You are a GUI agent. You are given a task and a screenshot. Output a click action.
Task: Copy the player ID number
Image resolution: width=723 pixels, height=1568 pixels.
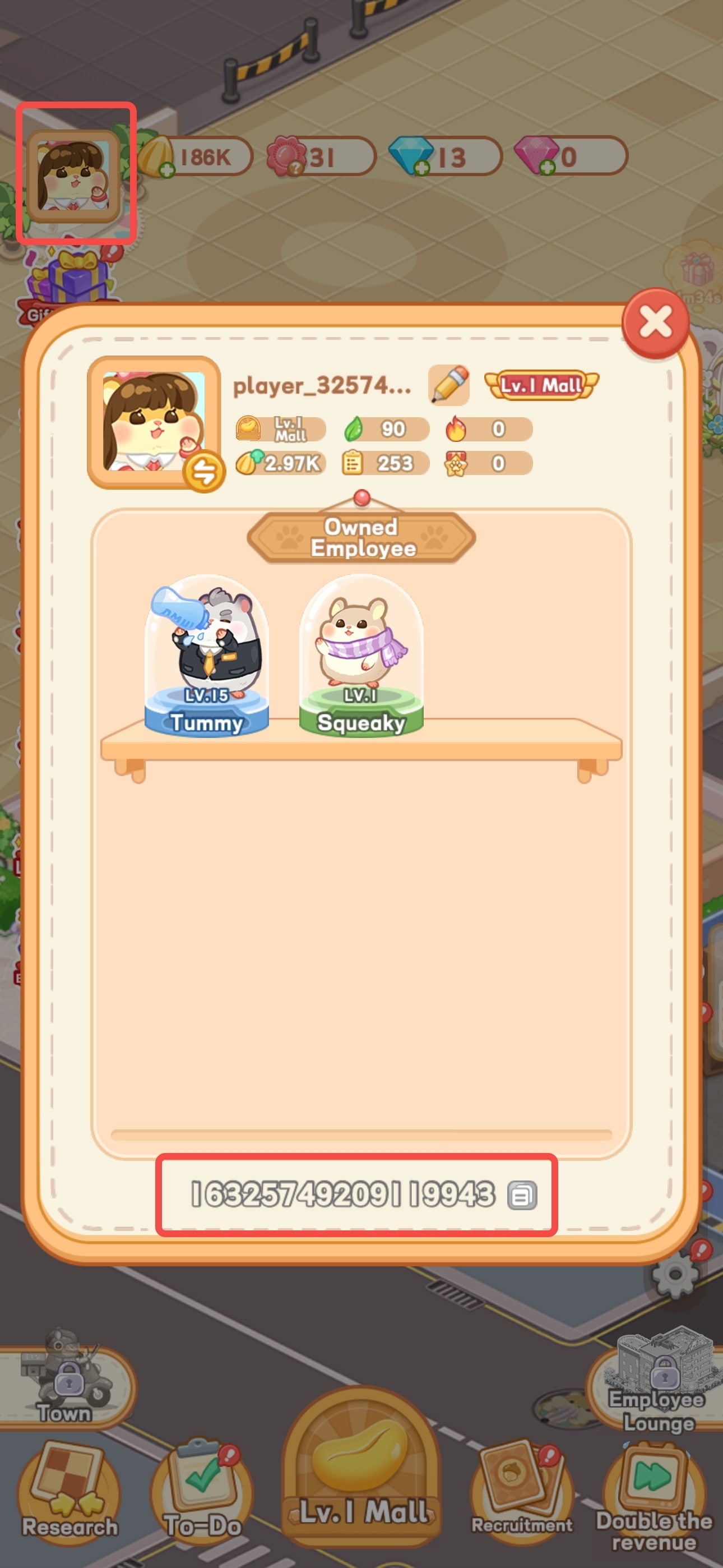522,1195
